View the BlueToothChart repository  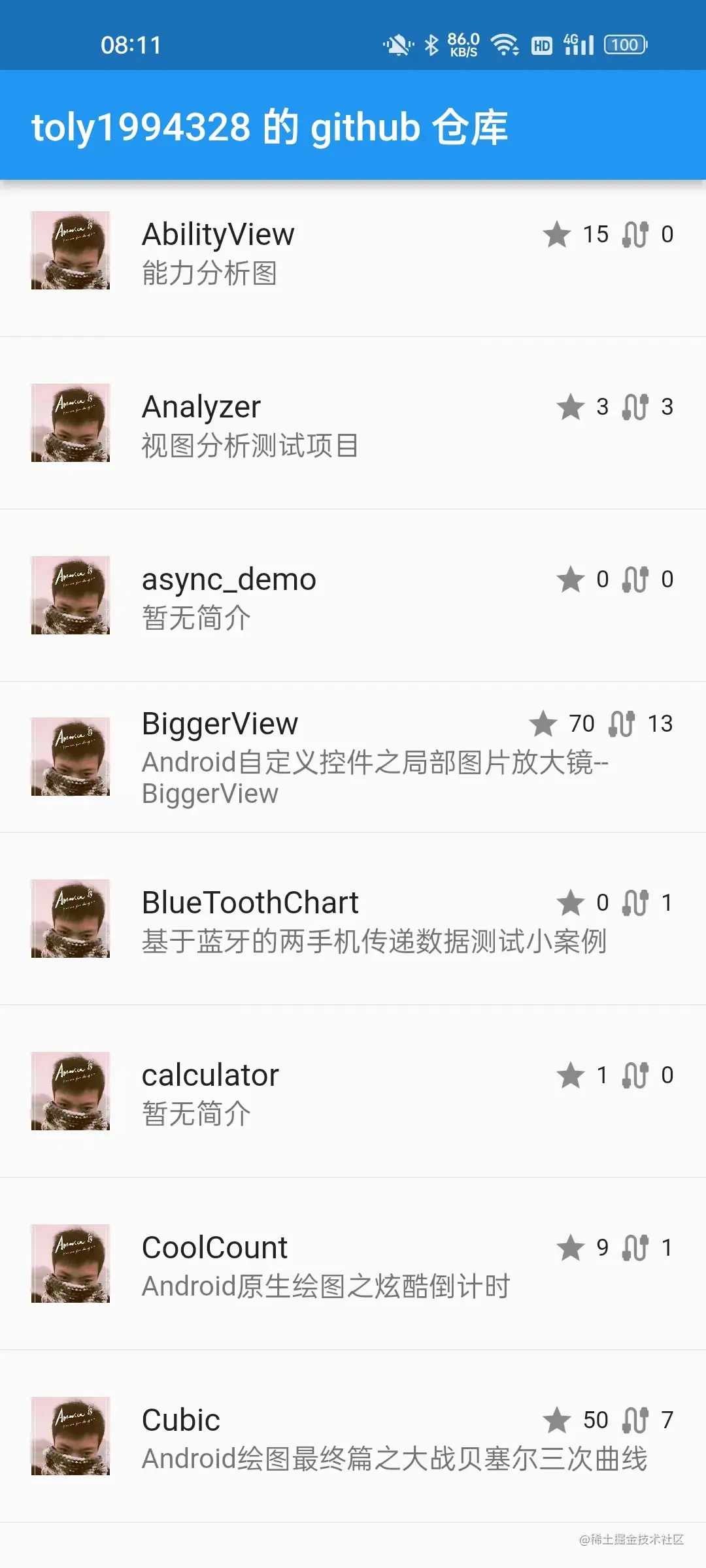[x=353, y=919]
